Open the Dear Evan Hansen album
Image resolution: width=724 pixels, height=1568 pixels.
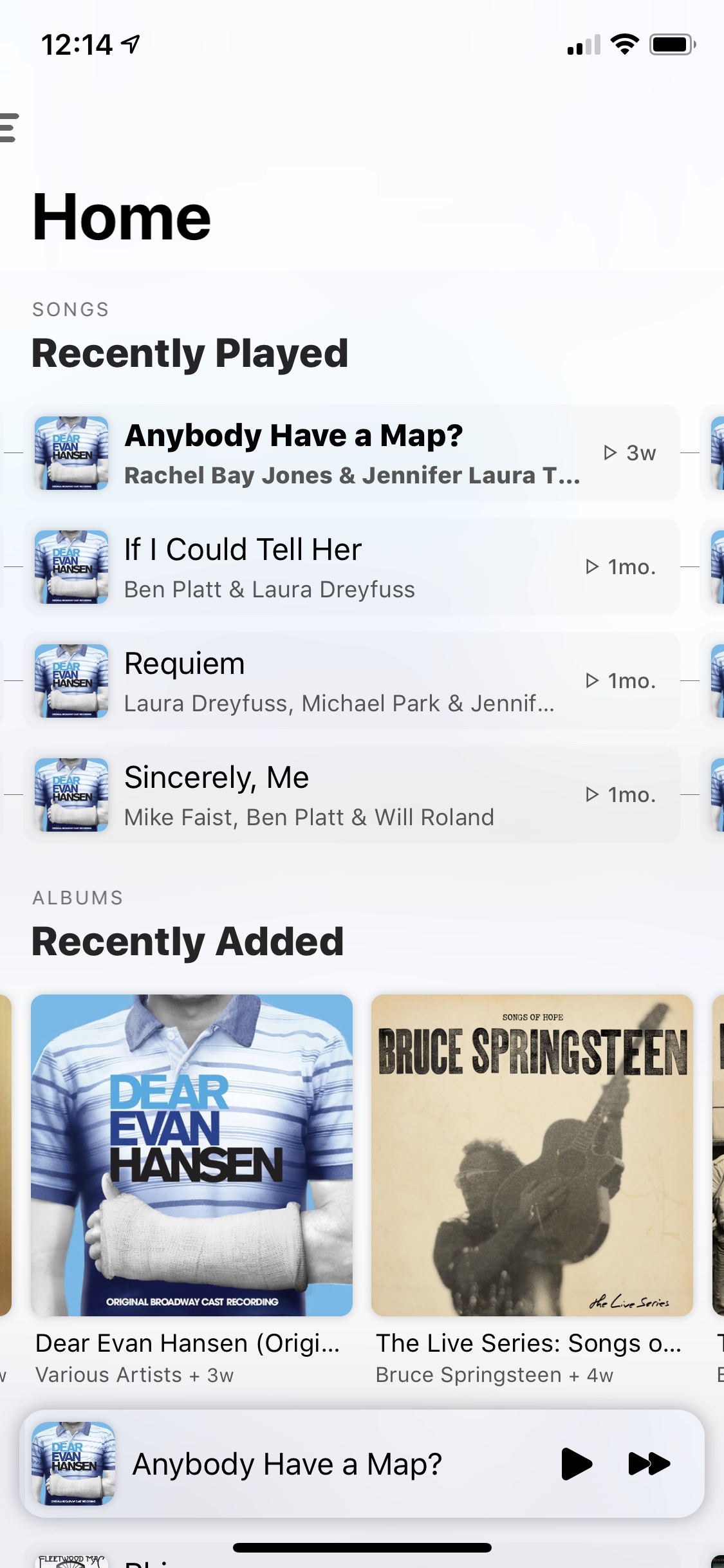coord(192,1155)
